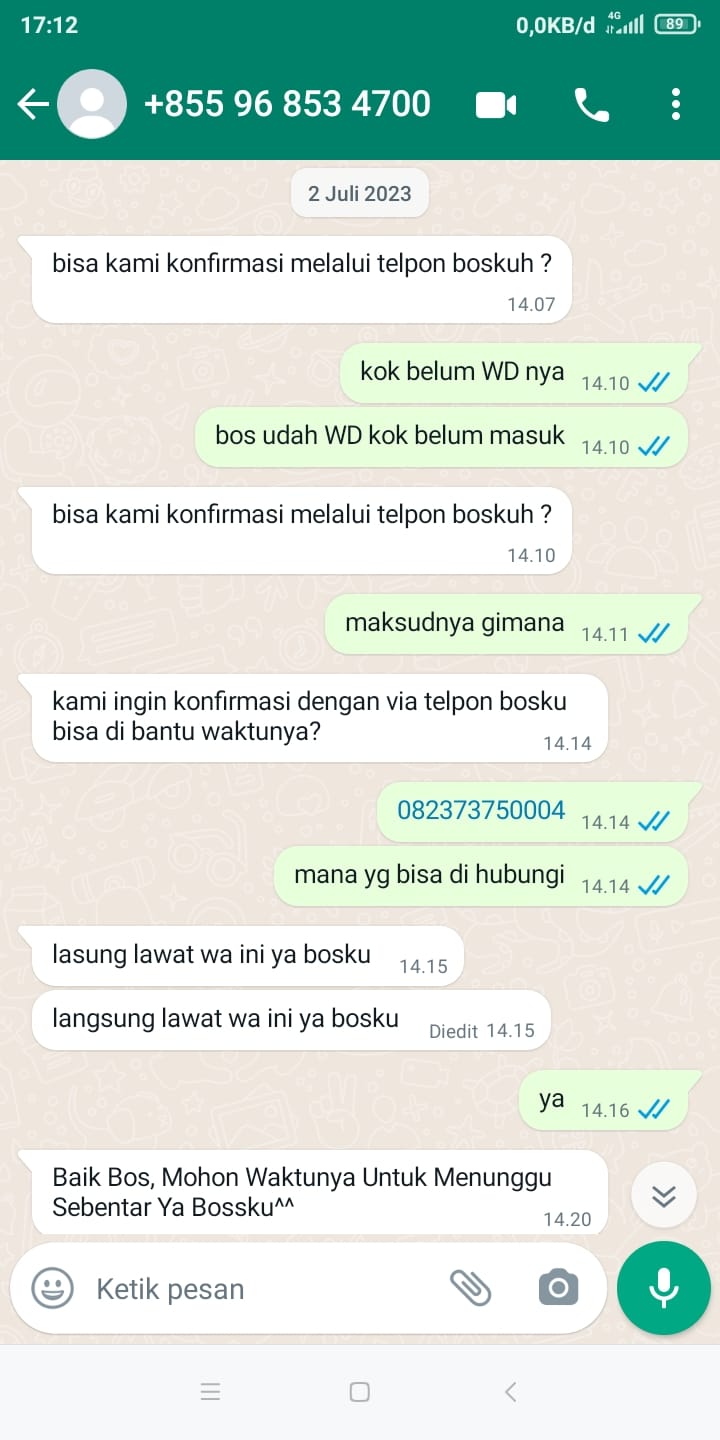Image resolution: width=720 pixels, height=1440 pixels.
Task: Open the three-dot overflow menu
Action: (x=676, y=104)
